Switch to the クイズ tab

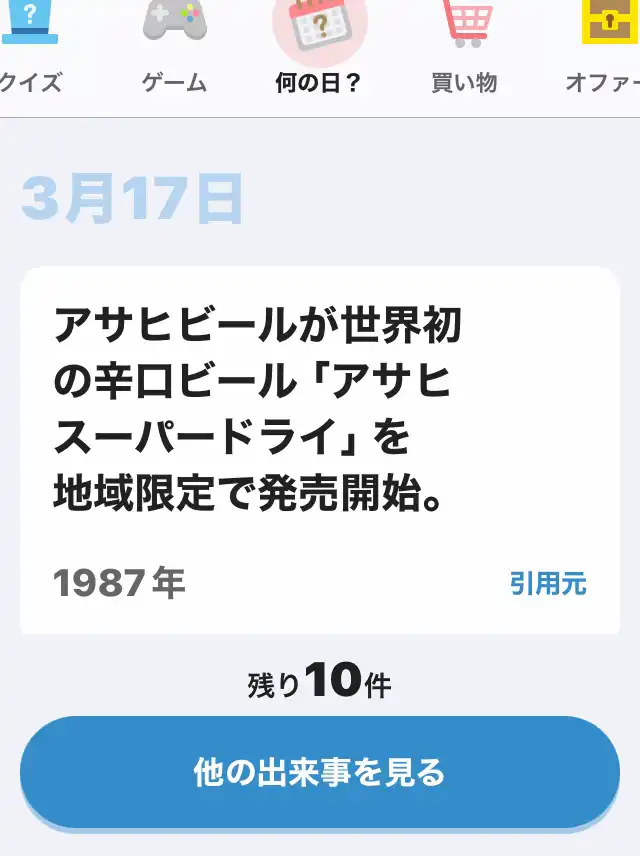[30, 49]
